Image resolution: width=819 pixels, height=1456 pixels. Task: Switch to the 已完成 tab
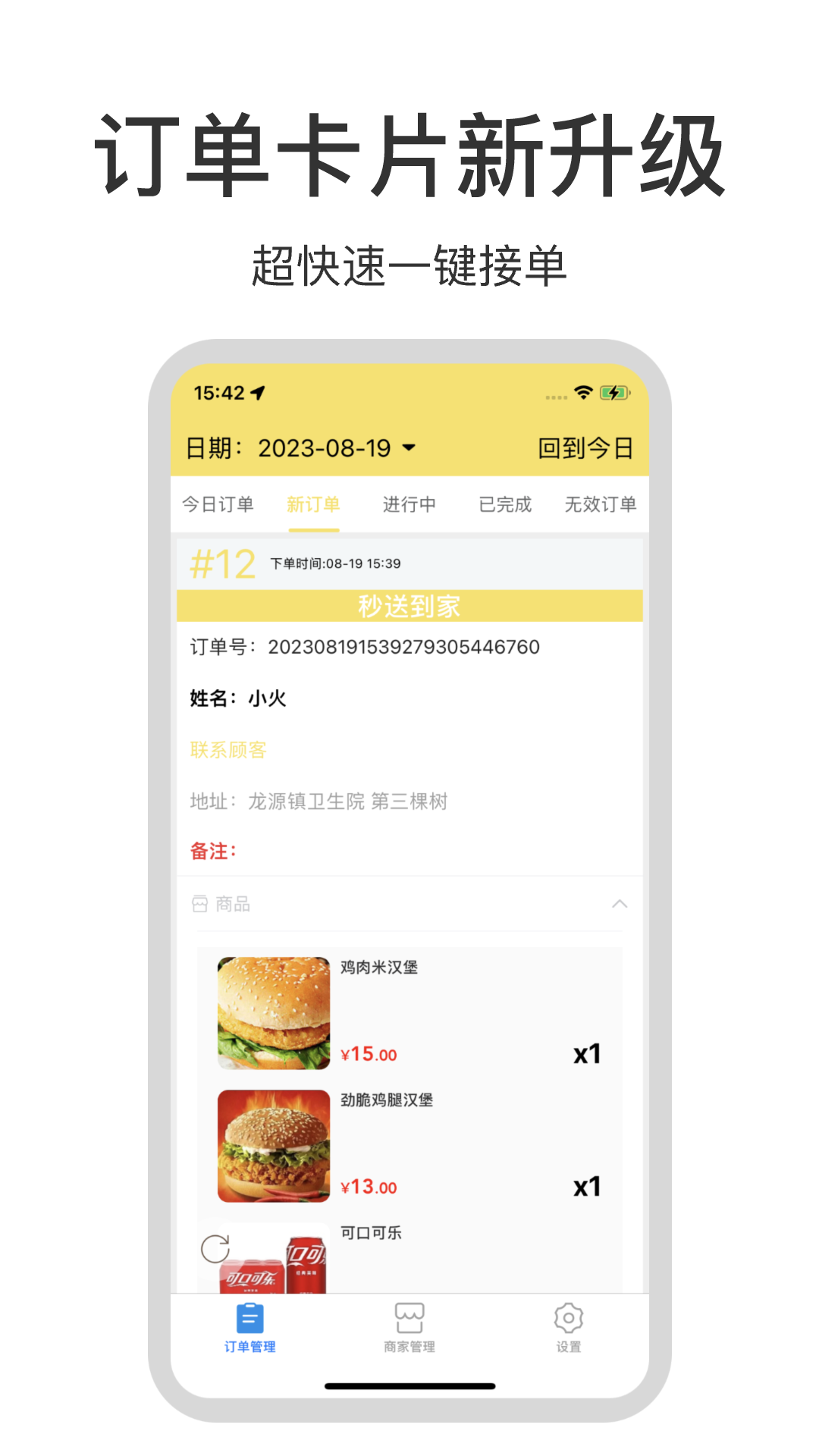pyautogui.click(x=504, y=504)
